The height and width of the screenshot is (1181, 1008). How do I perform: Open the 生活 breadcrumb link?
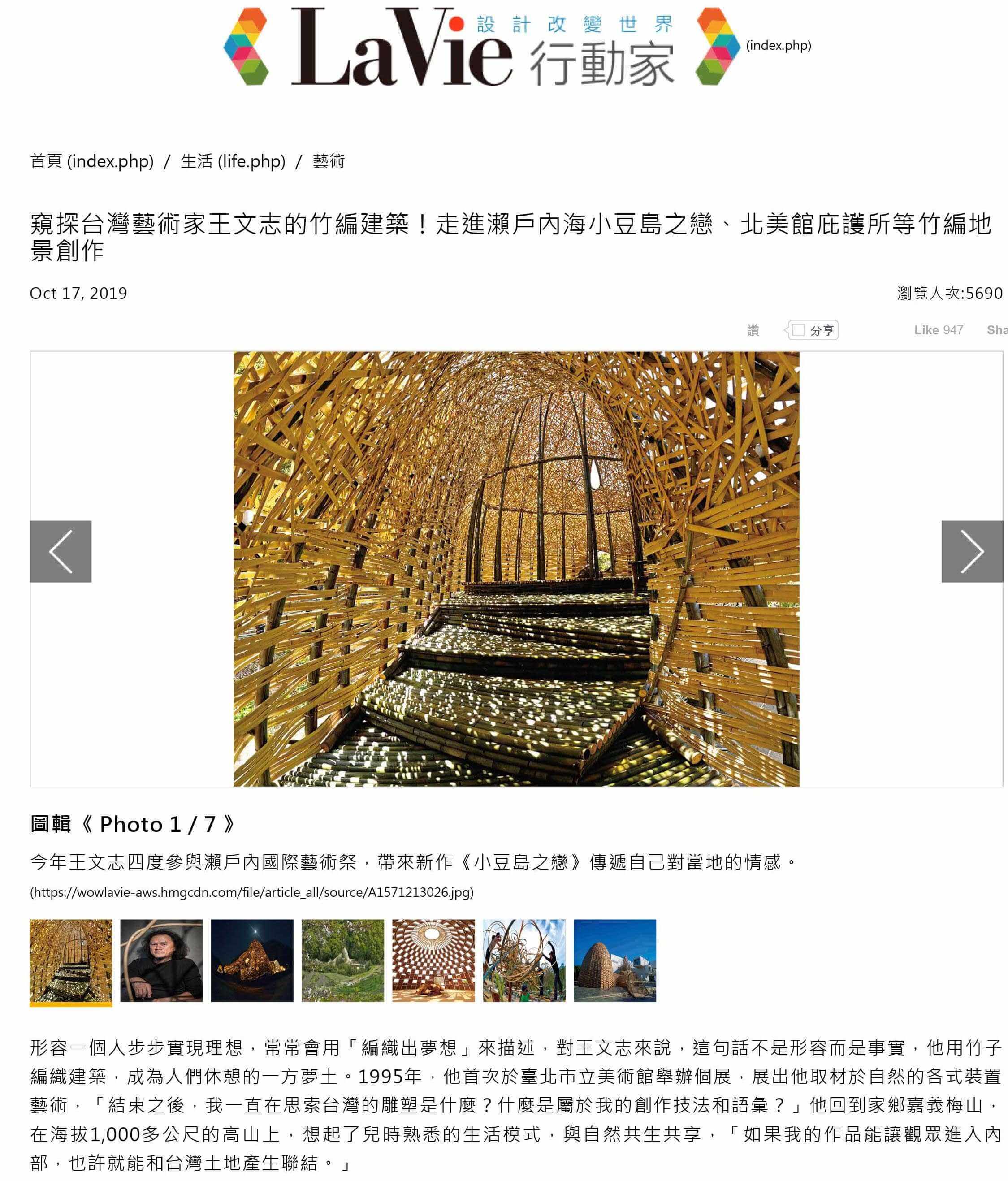(233, 161)
